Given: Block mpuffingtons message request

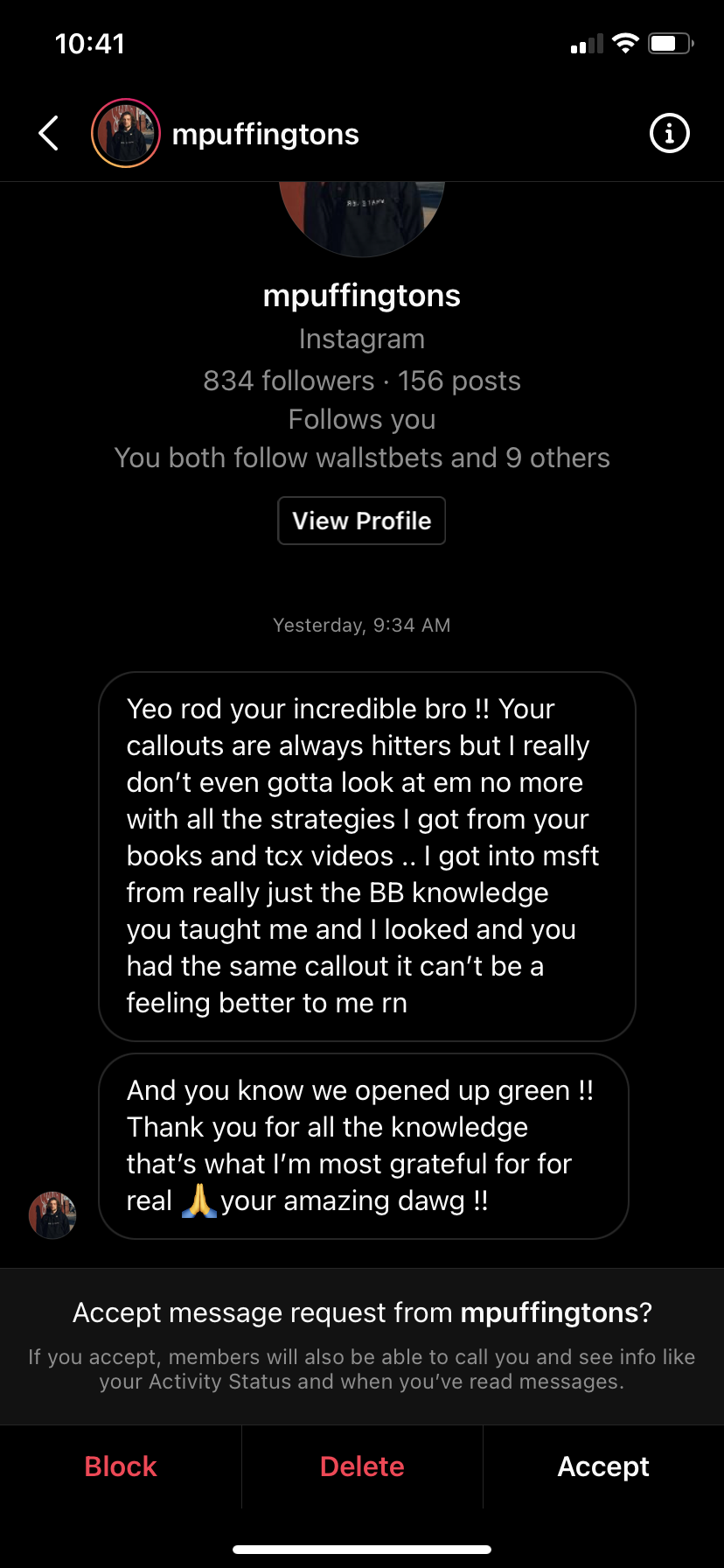Looking at the screenshot, I should click(121, 1466).
